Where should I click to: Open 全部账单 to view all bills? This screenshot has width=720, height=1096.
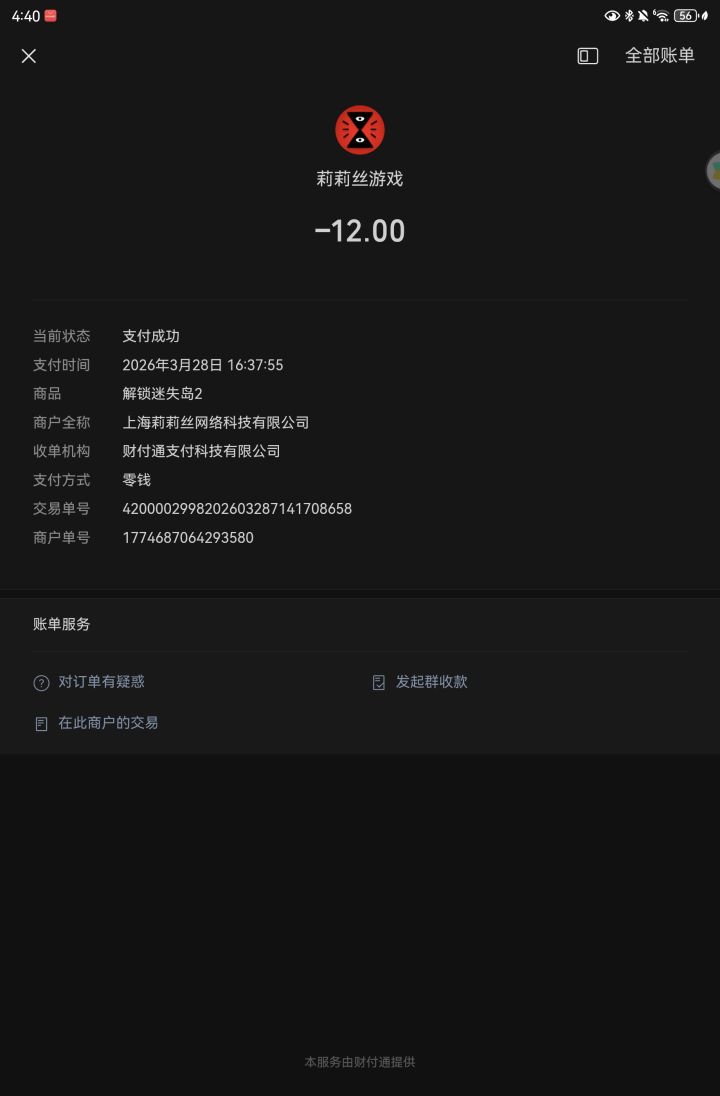[x=659, y=56]
